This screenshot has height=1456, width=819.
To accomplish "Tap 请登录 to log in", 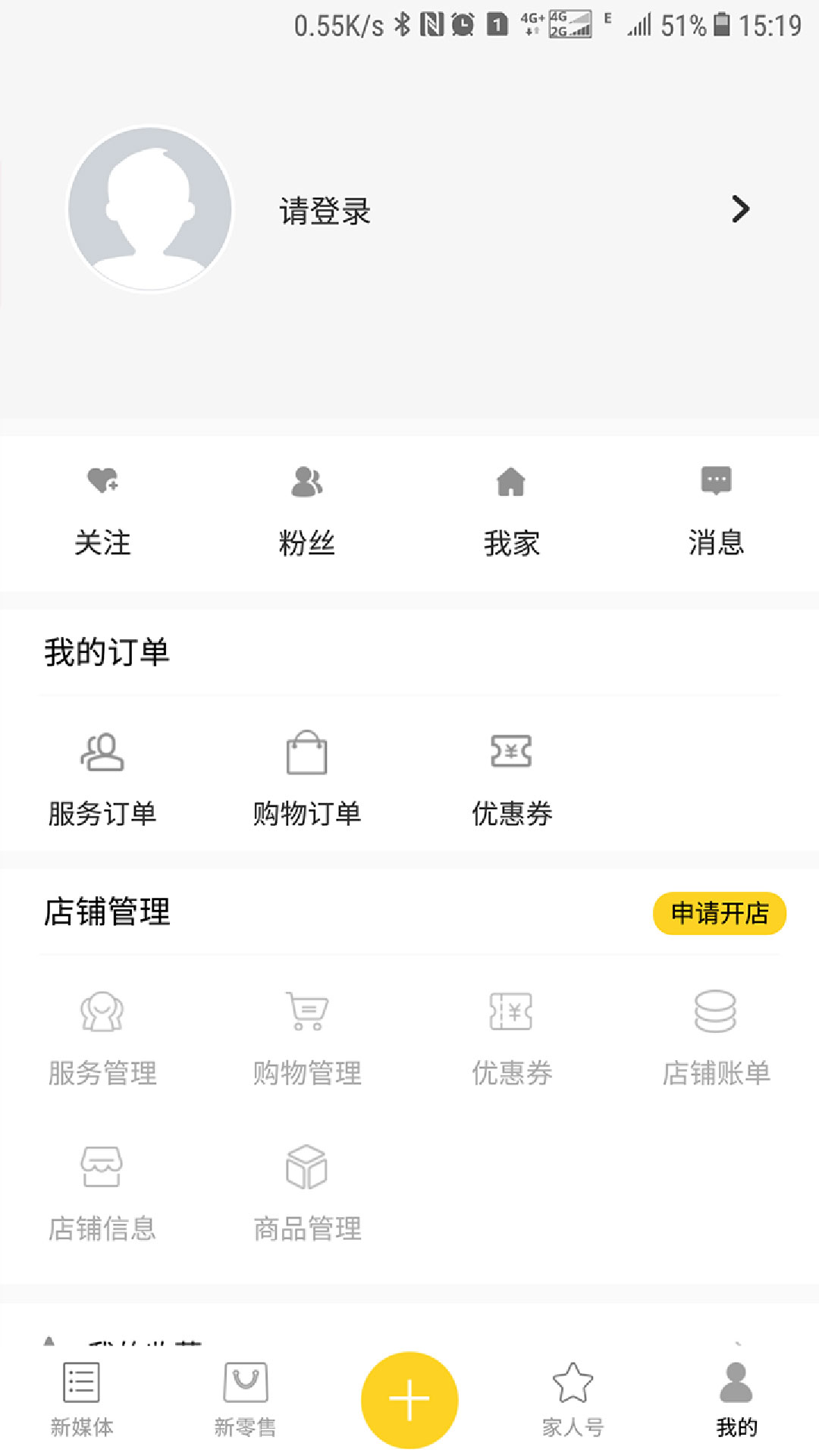I will click(325, 211).
